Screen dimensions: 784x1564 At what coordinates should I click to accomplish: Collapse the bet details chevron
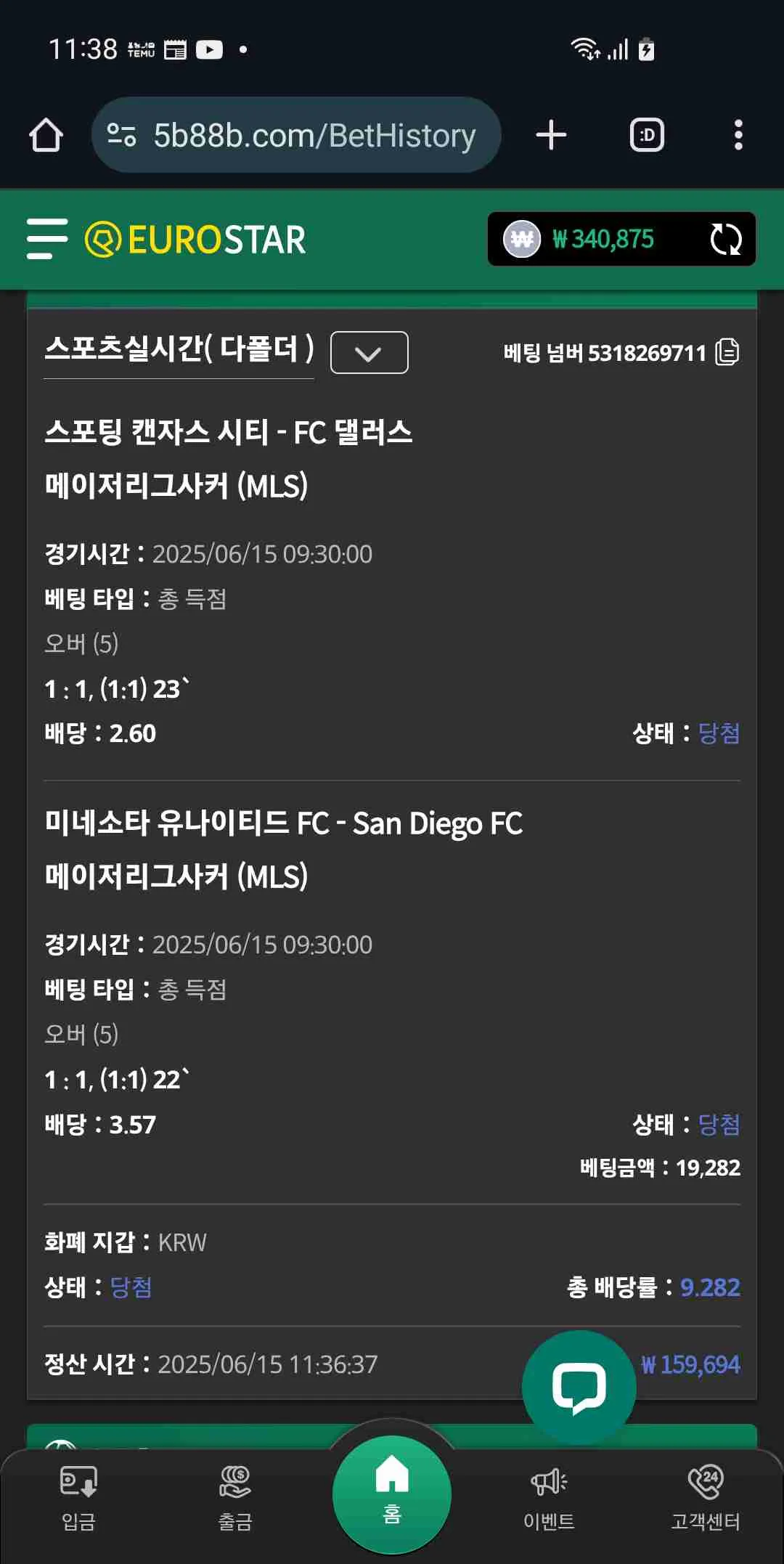pos(369,353)
